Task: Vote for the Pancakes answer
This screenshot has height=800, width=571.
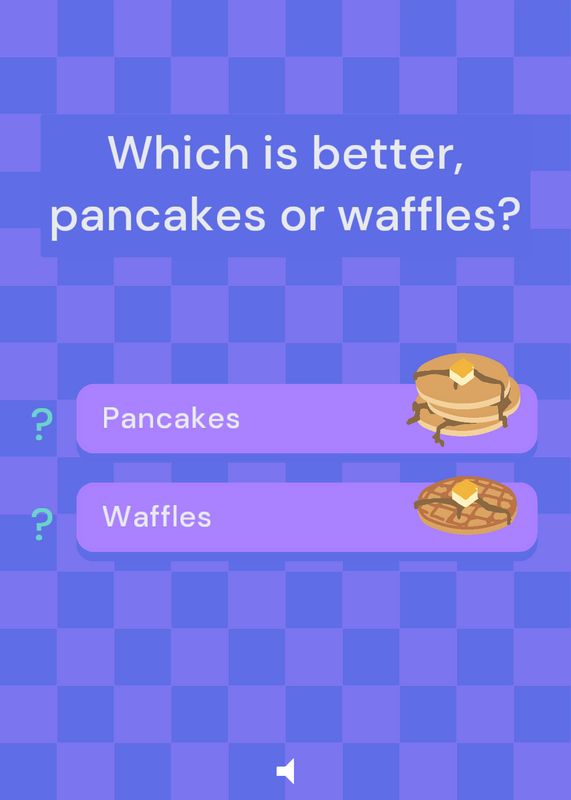Action: pos(307,418)
